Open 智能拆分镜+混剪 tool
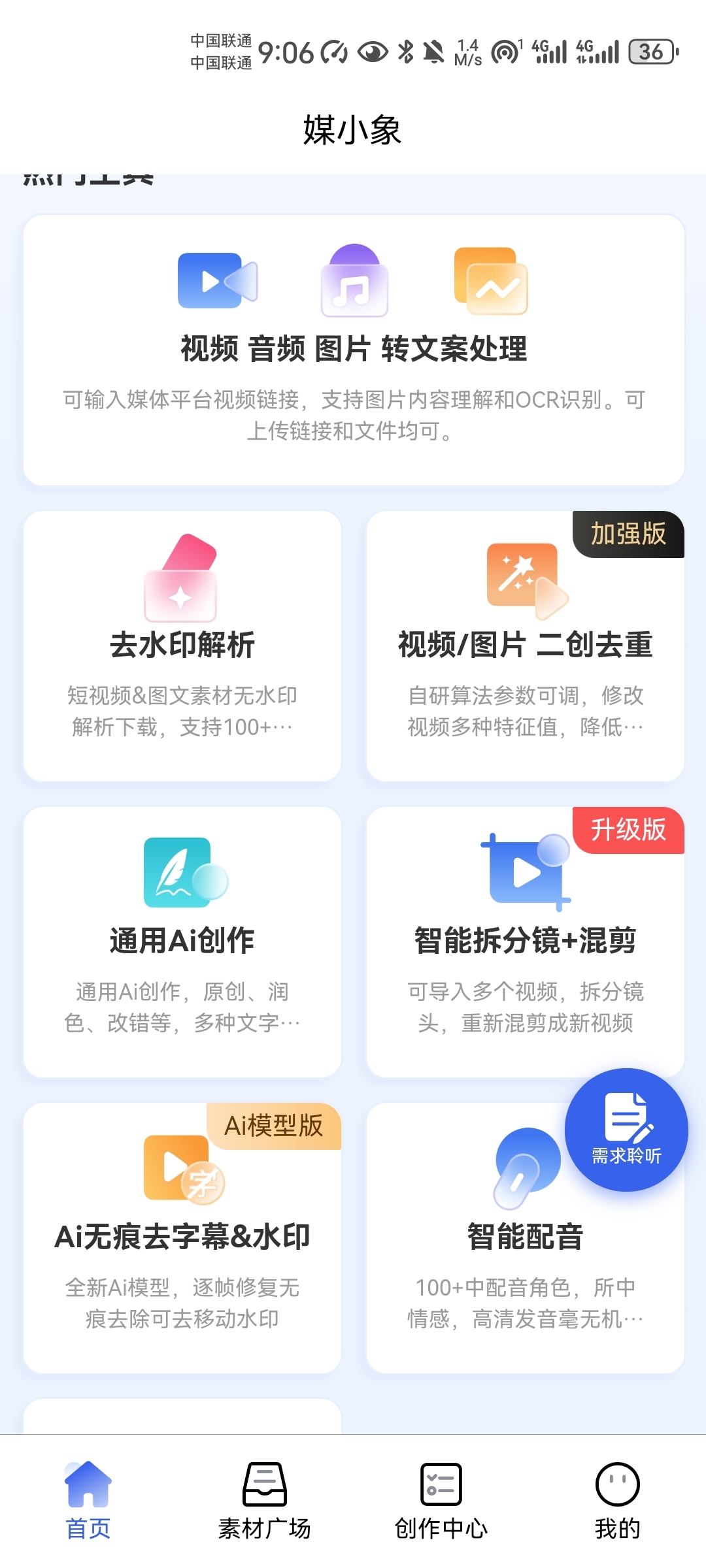The width and height of the screenshot is (706, 1568). coord(525,941)
